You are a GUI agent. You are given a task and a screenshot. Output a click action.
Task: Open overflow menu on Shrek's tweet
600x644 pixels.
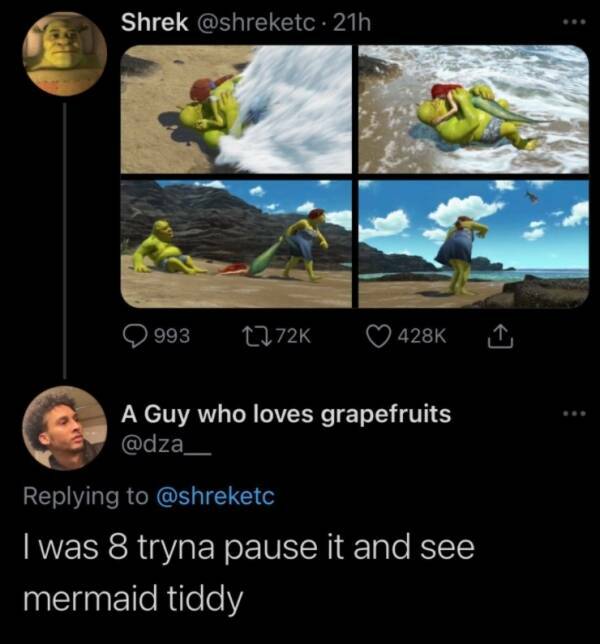[568, 20]
